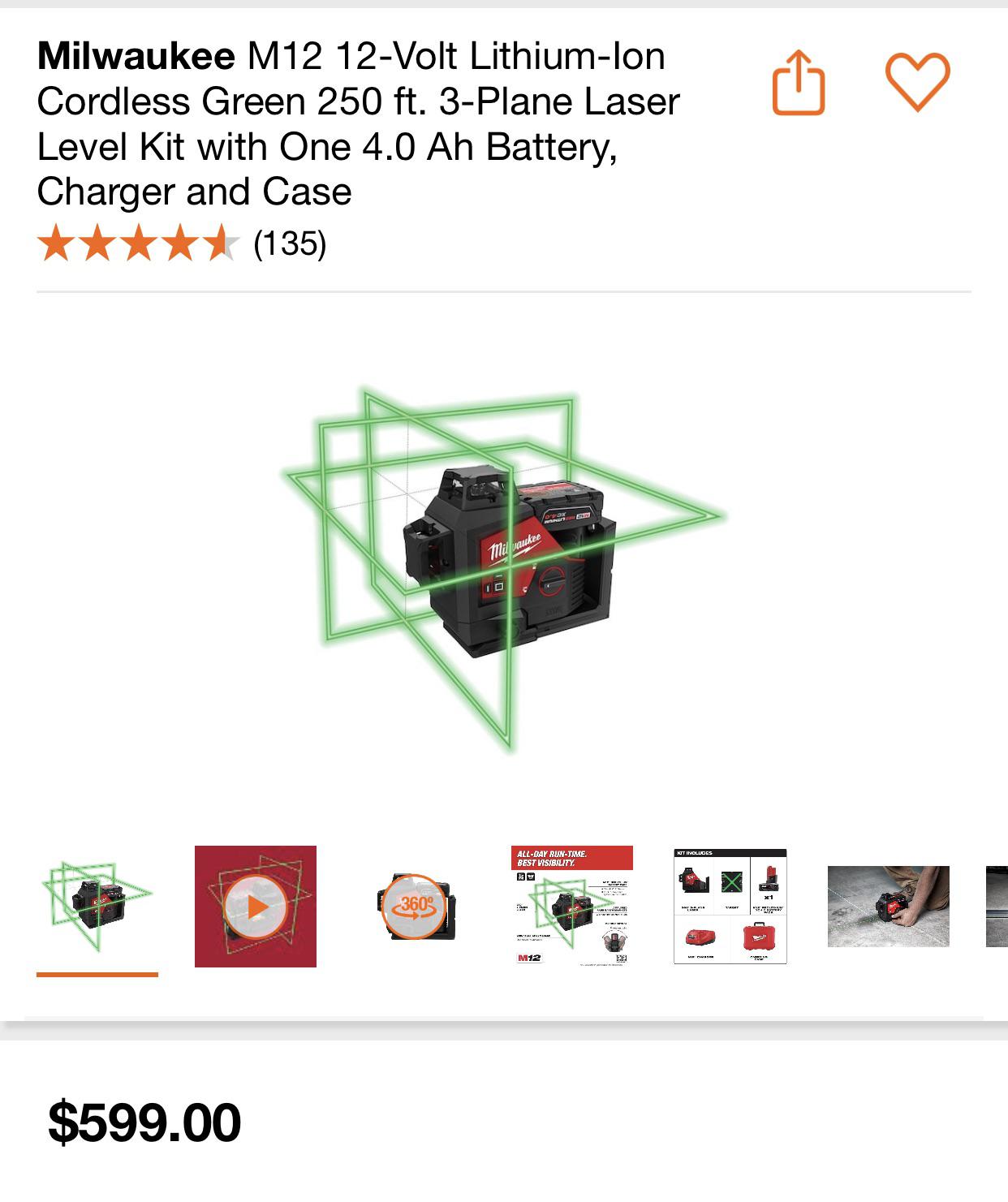
Task: Click the fifth star in the rating
Action: 221,243
